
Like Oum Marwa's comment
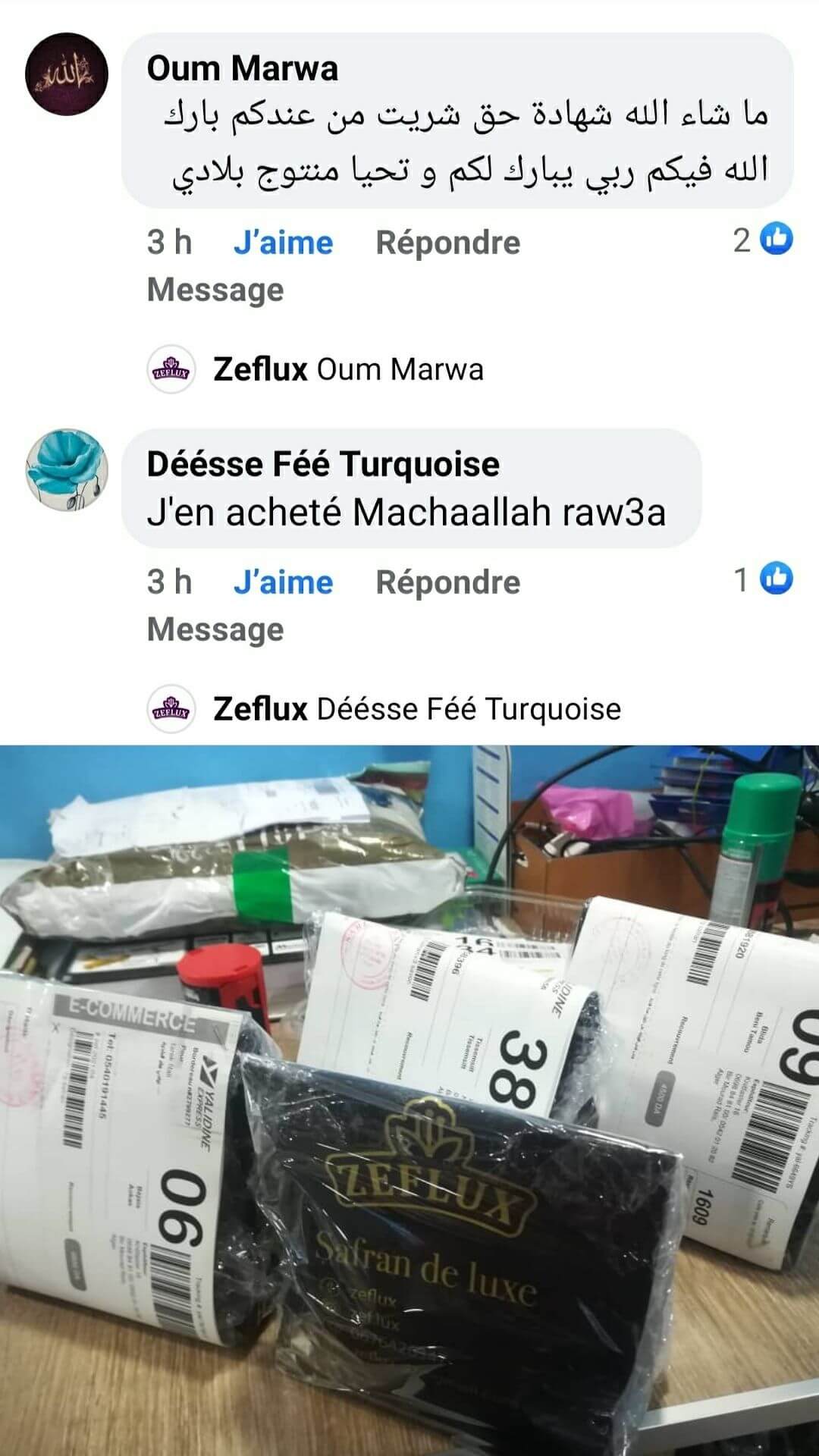click(283, 243)
